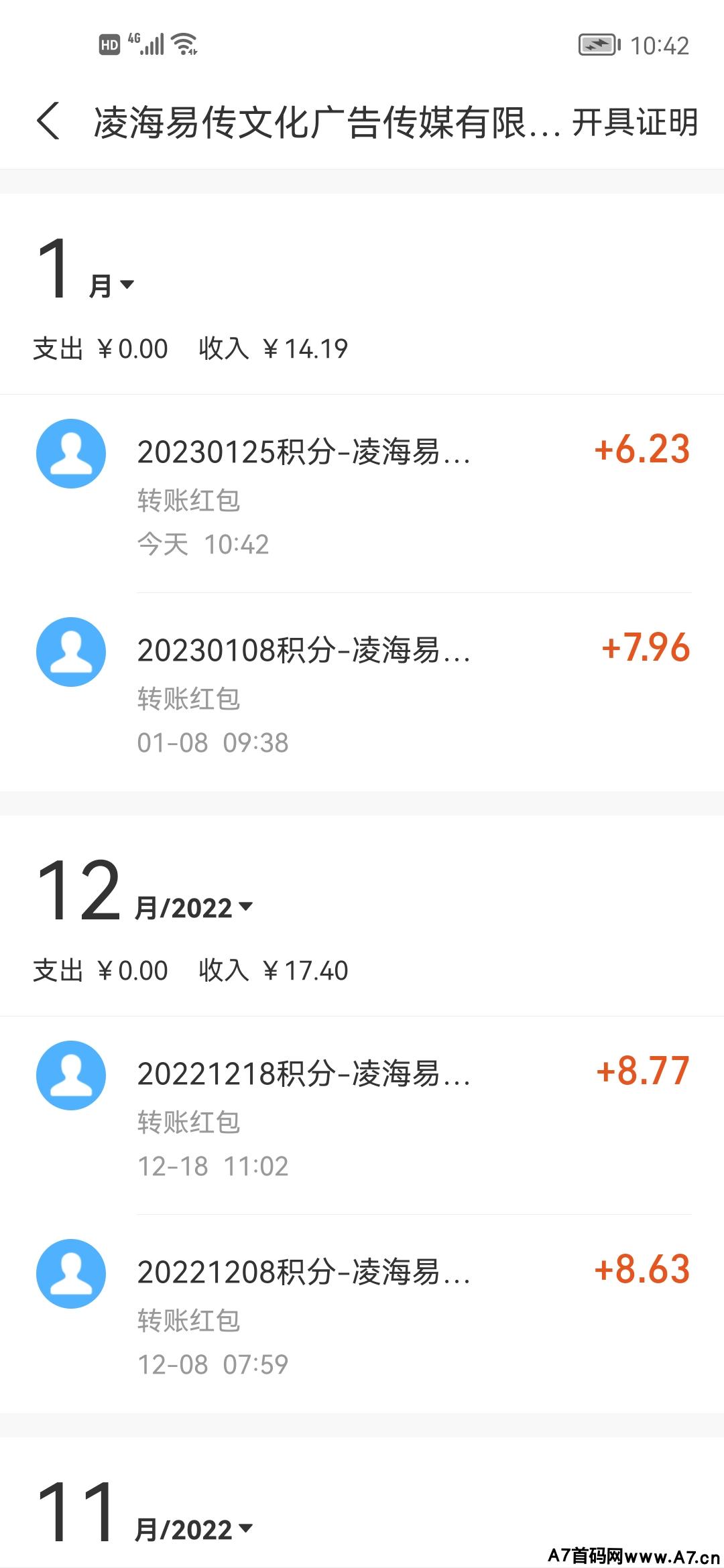The image size is (724, 1568).
Task: Go back using the header arrow
Action: [x=48, y=121]
